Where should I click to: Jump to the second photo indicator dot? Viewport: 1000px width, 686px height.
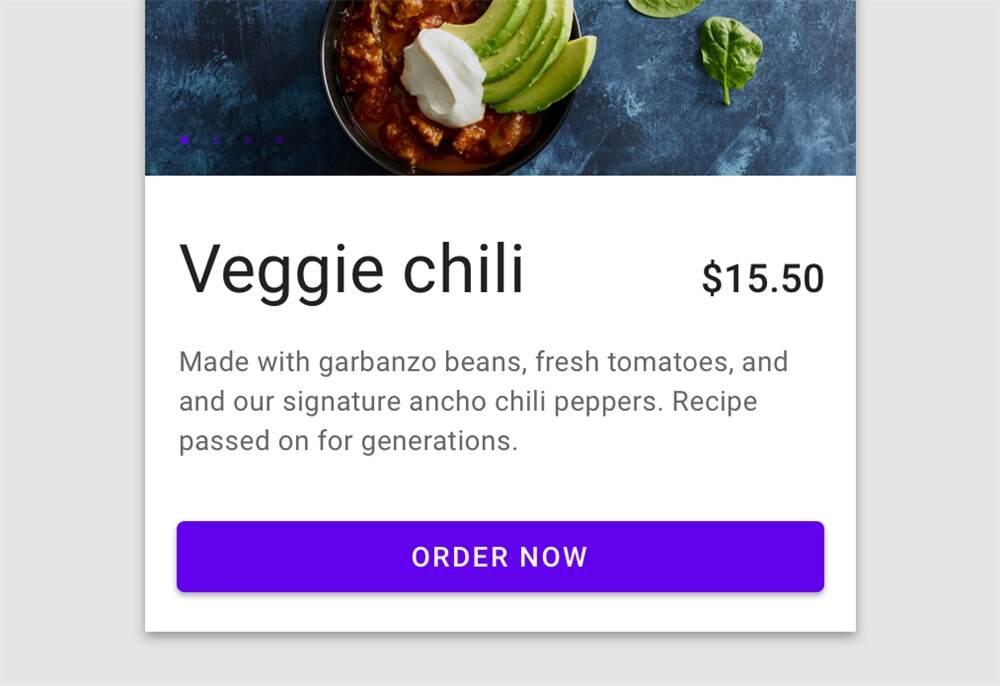[216, 141]
